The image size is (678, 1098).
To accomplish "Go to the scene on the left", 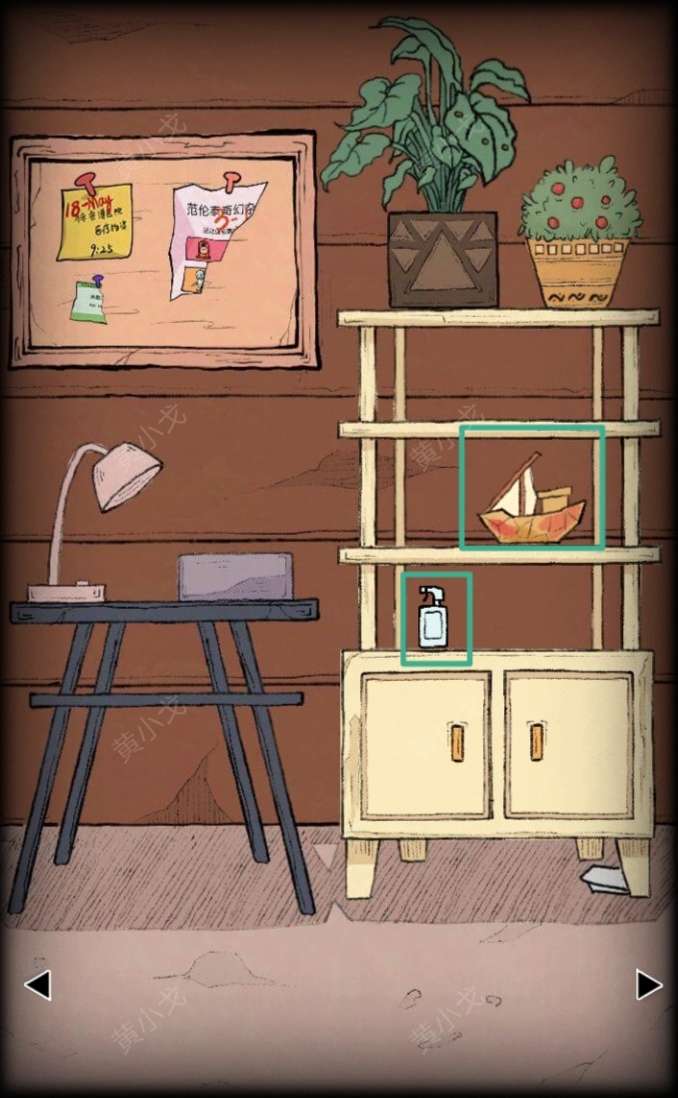I will tap(37, 985).
